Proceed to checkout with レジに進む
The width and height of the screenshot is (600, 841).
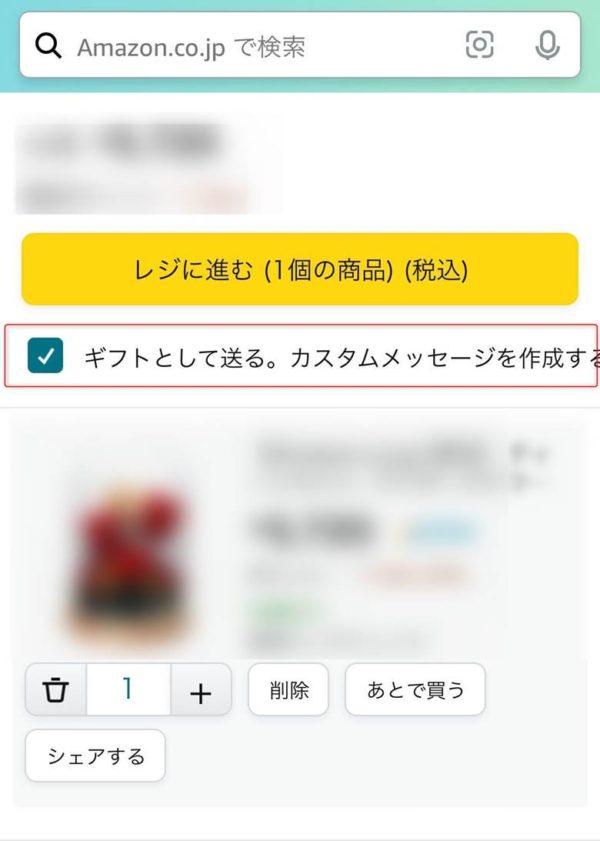click(300, 270)
